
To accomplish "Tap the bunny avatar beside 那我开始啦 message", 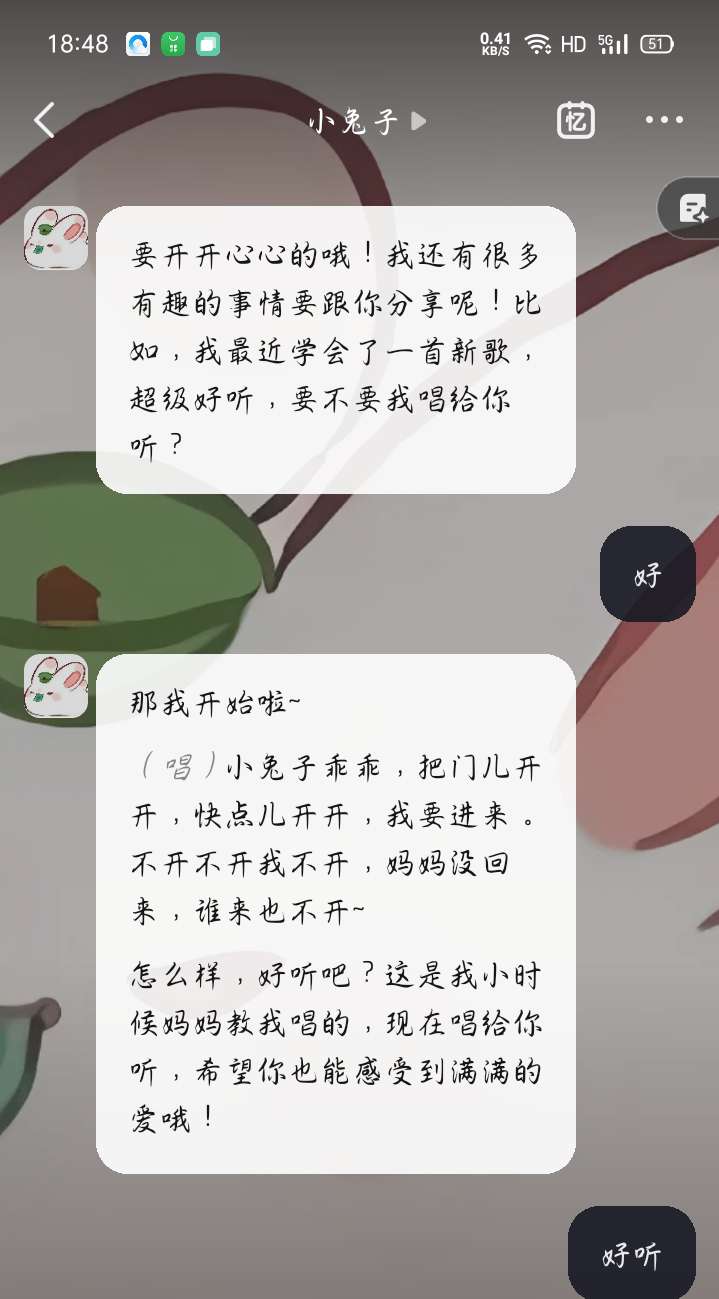I will point(56,686).
